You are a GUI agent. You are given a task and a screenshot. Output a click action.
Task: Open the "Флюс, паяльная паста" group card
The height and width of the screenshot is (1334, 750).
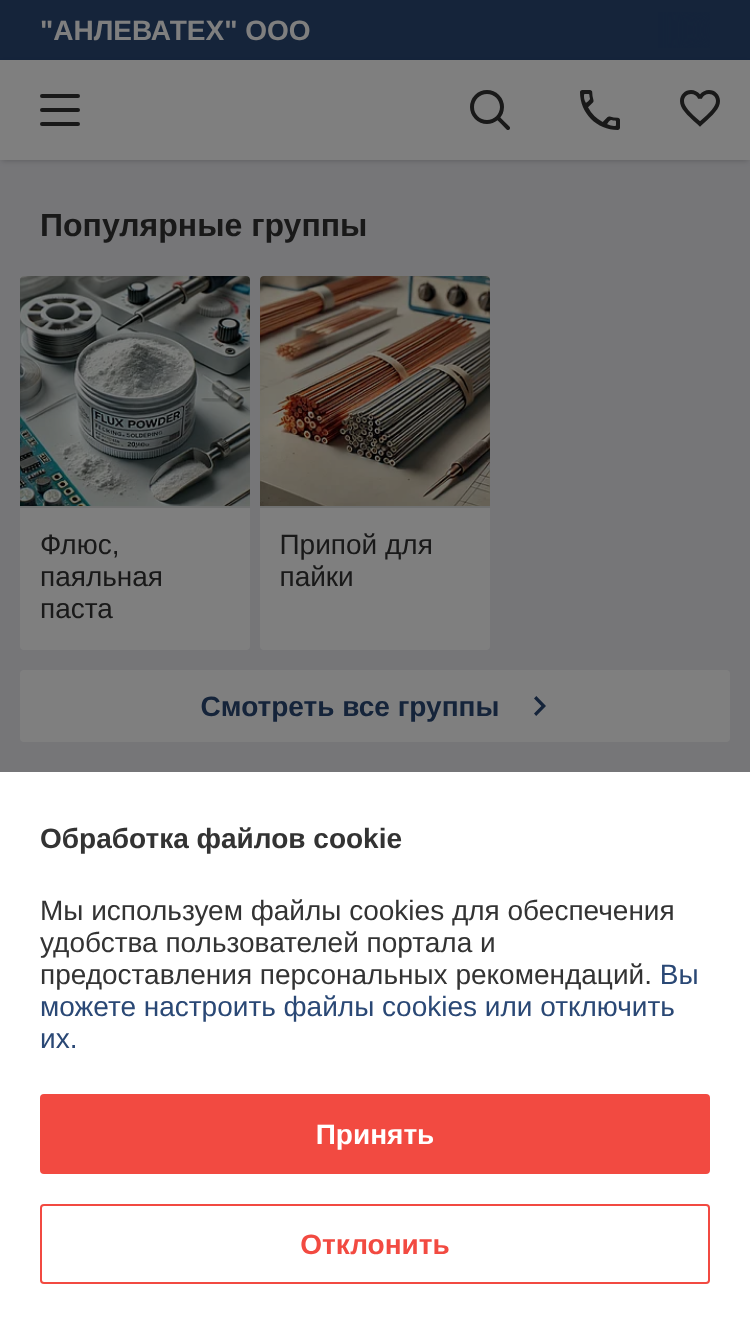click(135, 463)
